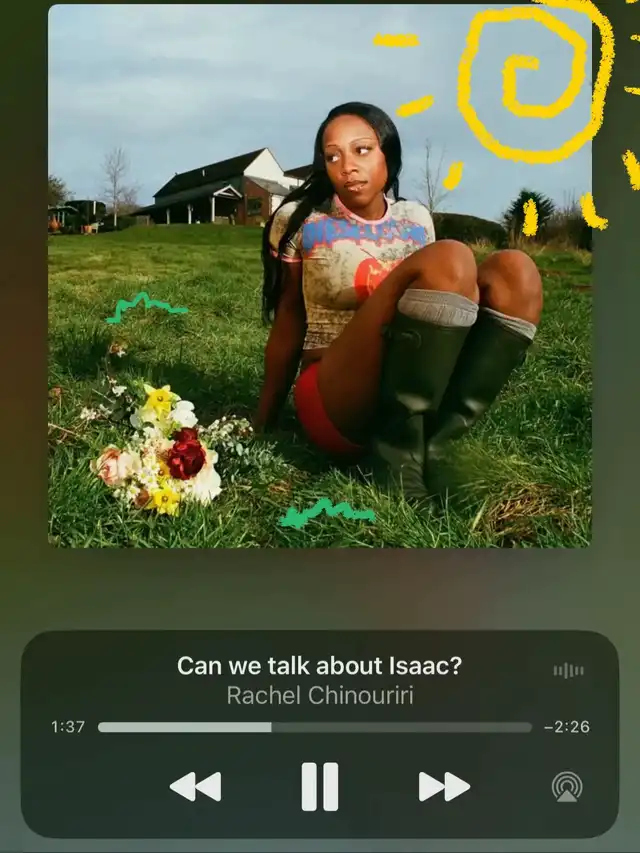Go back to the previous track
640x853 pixels.
tap(195, 786)
